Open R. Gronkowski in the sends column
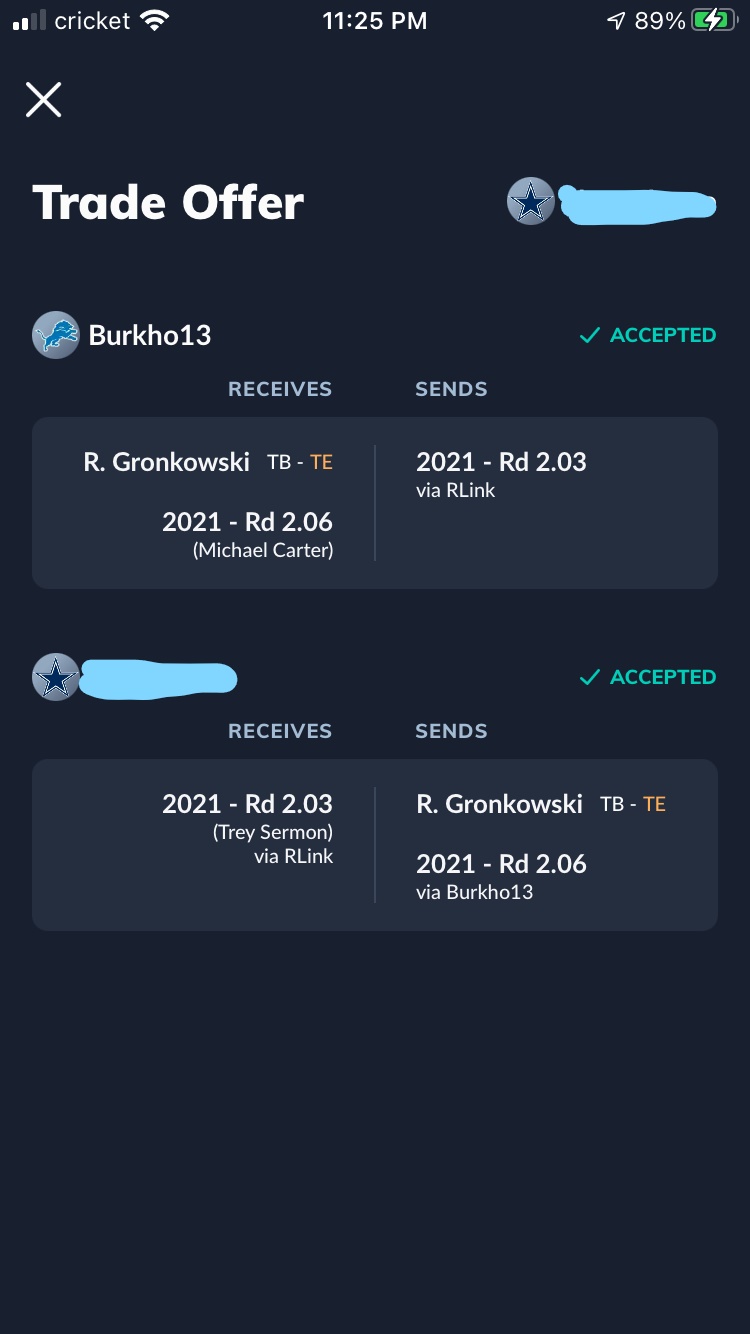This screenshot has width=750, height=1334. click(x=499, y=804)
